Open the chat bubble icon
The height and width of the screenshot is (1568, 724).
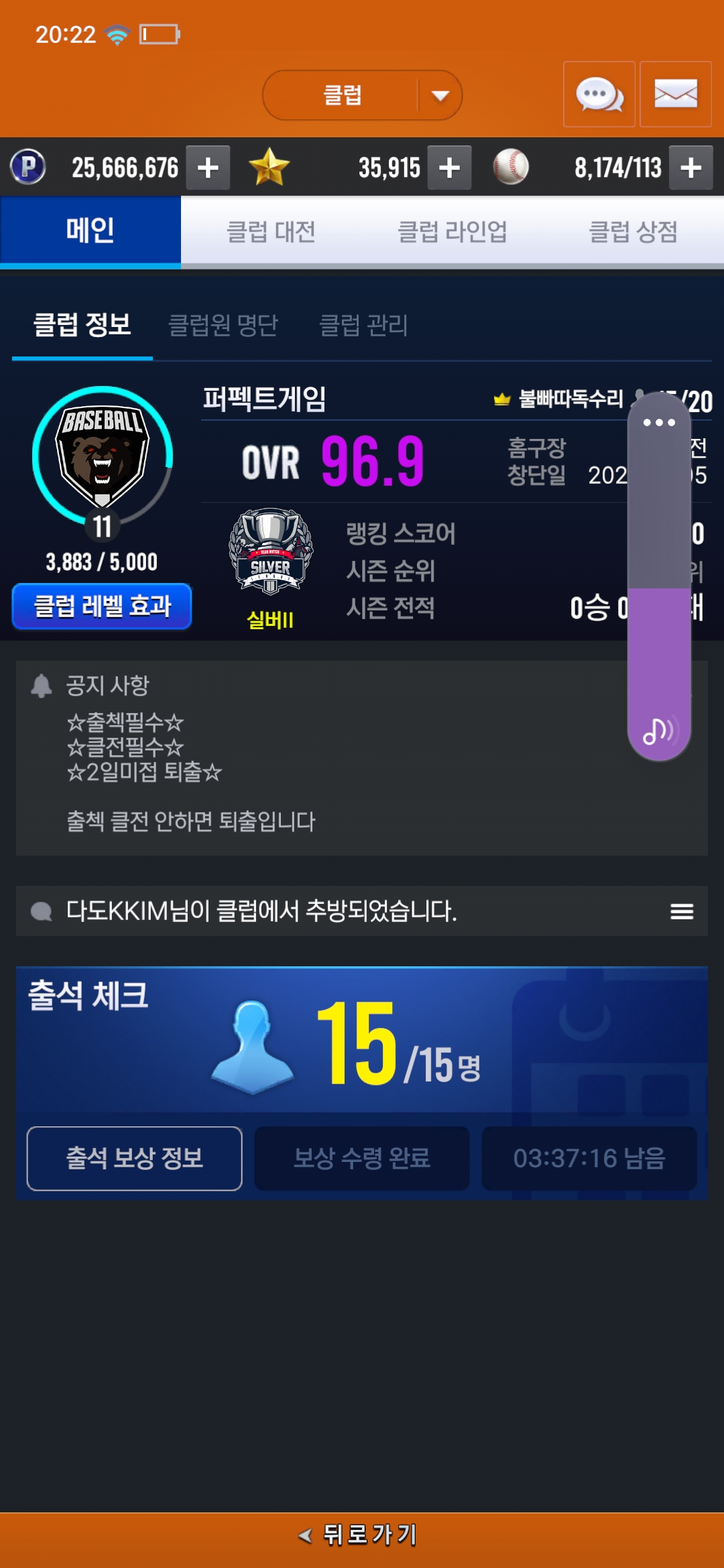tap(599, 94)
